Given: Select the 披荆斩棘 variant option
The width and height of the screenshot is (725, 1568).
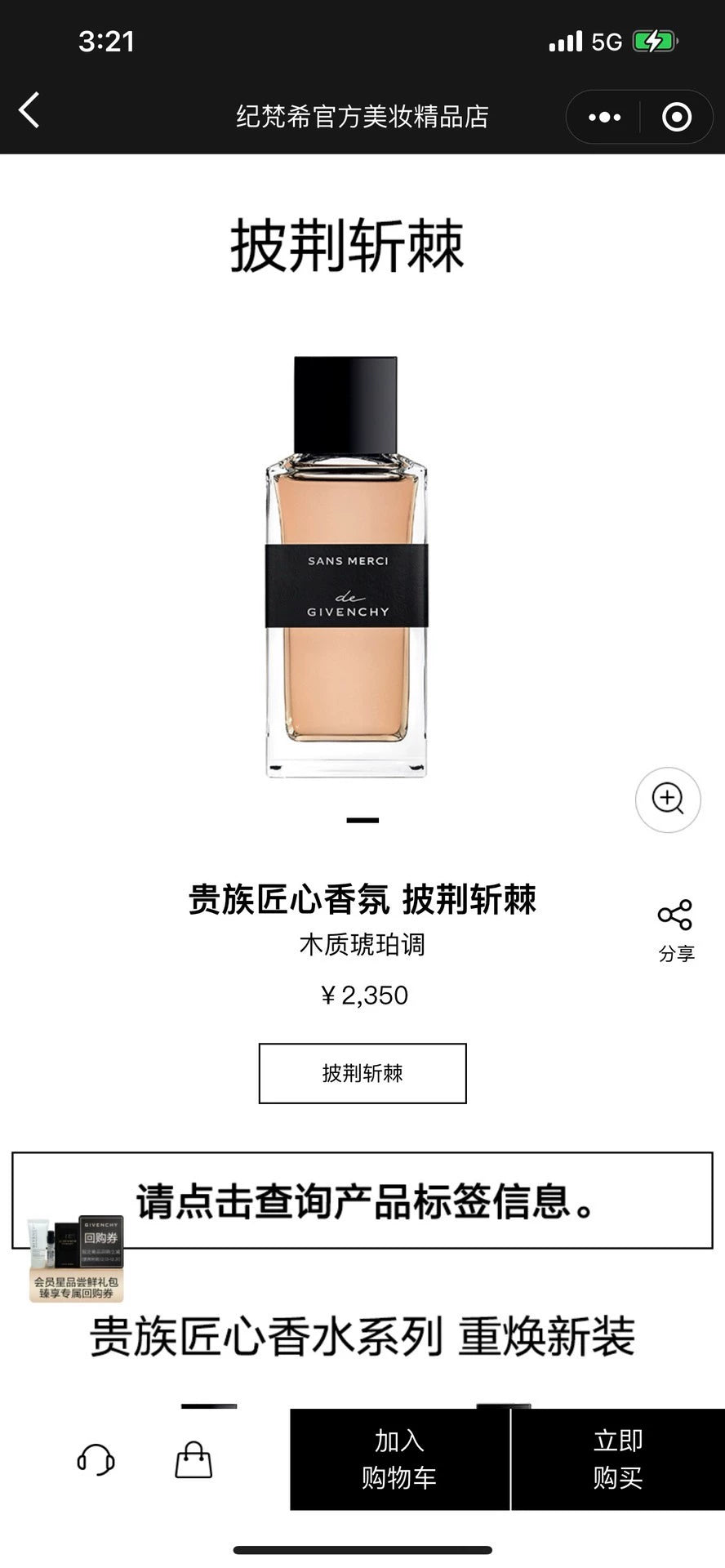Looking at the screenshot, I should 362,1073.
